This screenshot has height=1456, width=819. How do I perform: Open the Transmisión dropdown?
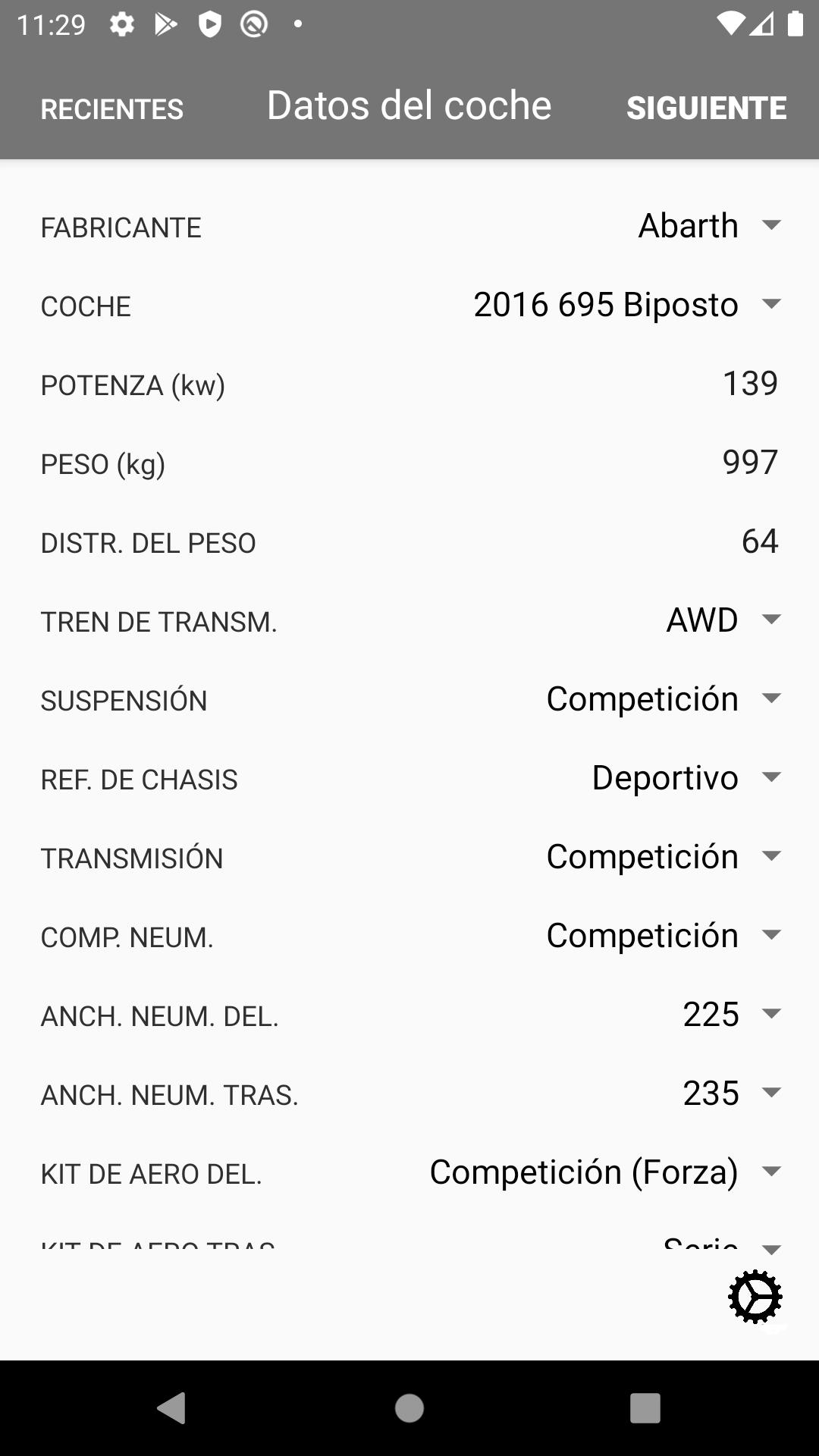click(x=664, y=856)
